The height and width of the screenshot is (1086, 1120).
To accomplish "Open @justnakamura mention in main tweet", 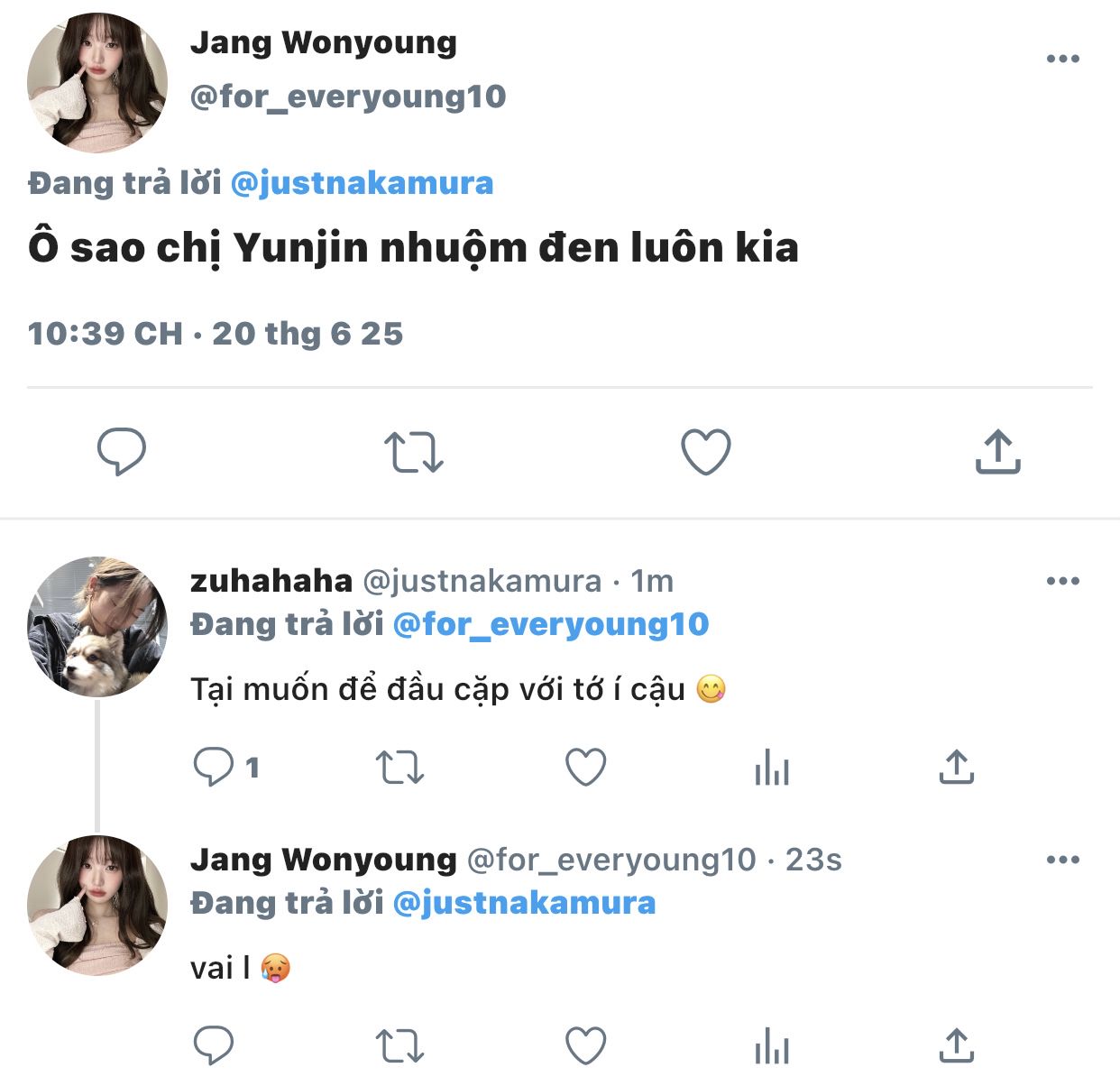I will [x=362, y=184].
